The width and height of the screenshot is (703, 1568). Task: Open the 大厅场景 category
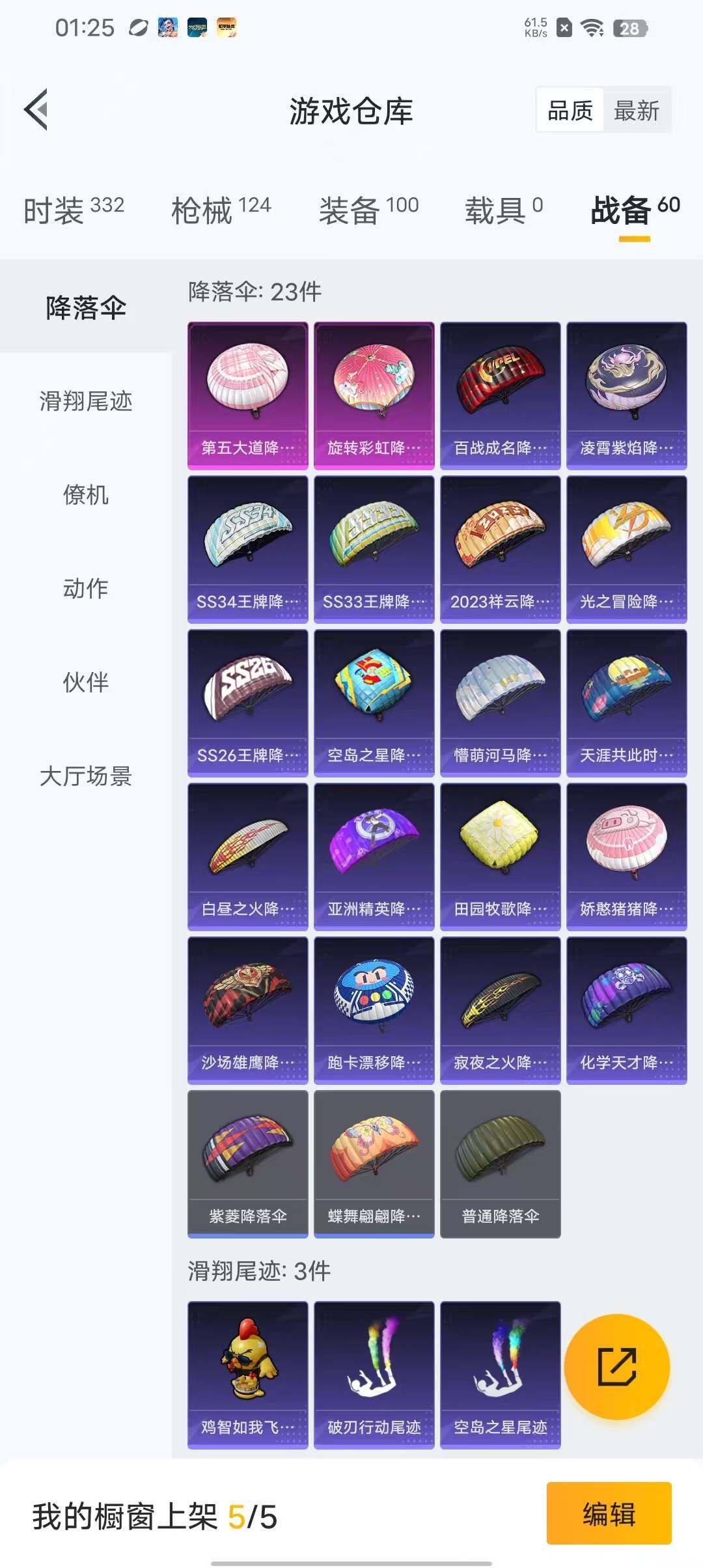coord(85,776)
